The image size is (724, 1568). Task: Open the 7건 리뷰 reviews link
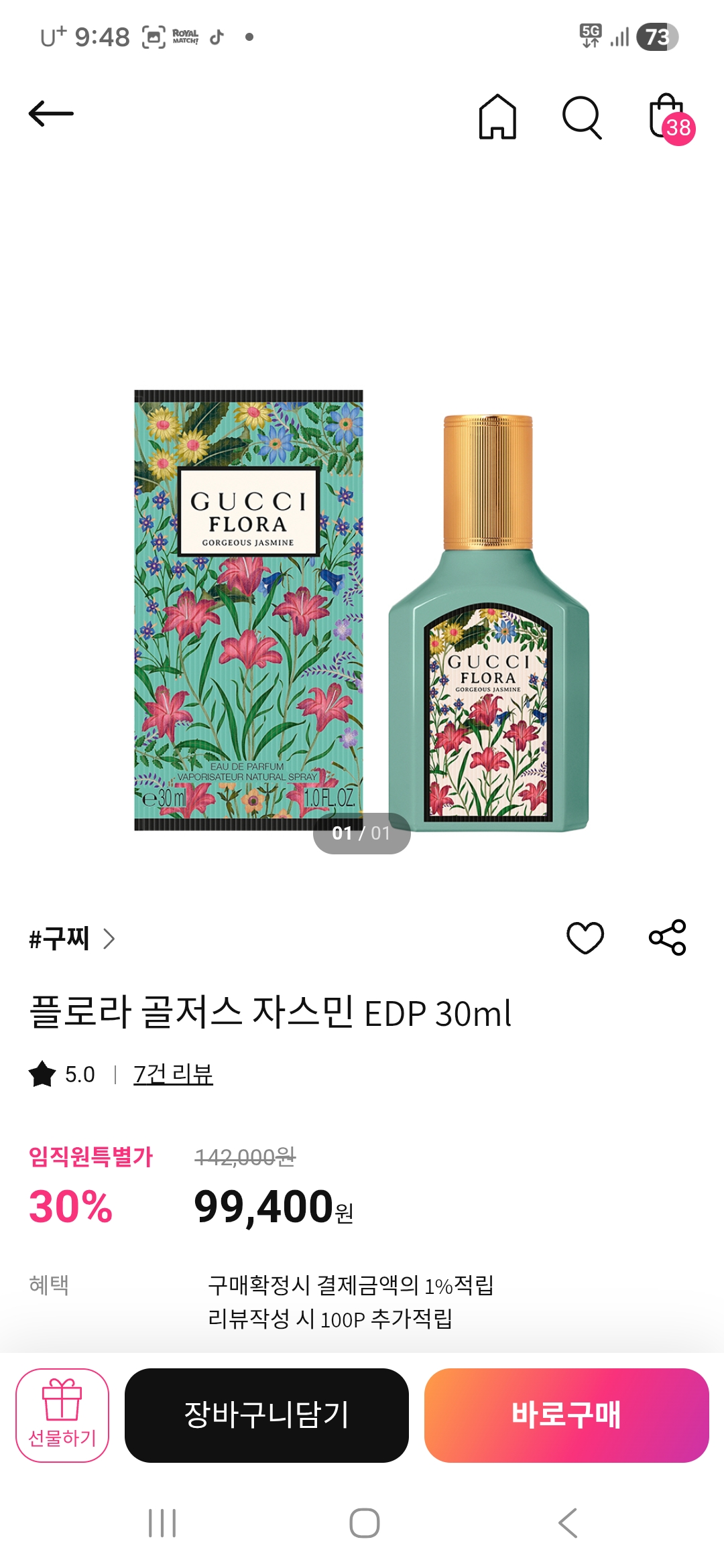click(x=173, y=1074)
